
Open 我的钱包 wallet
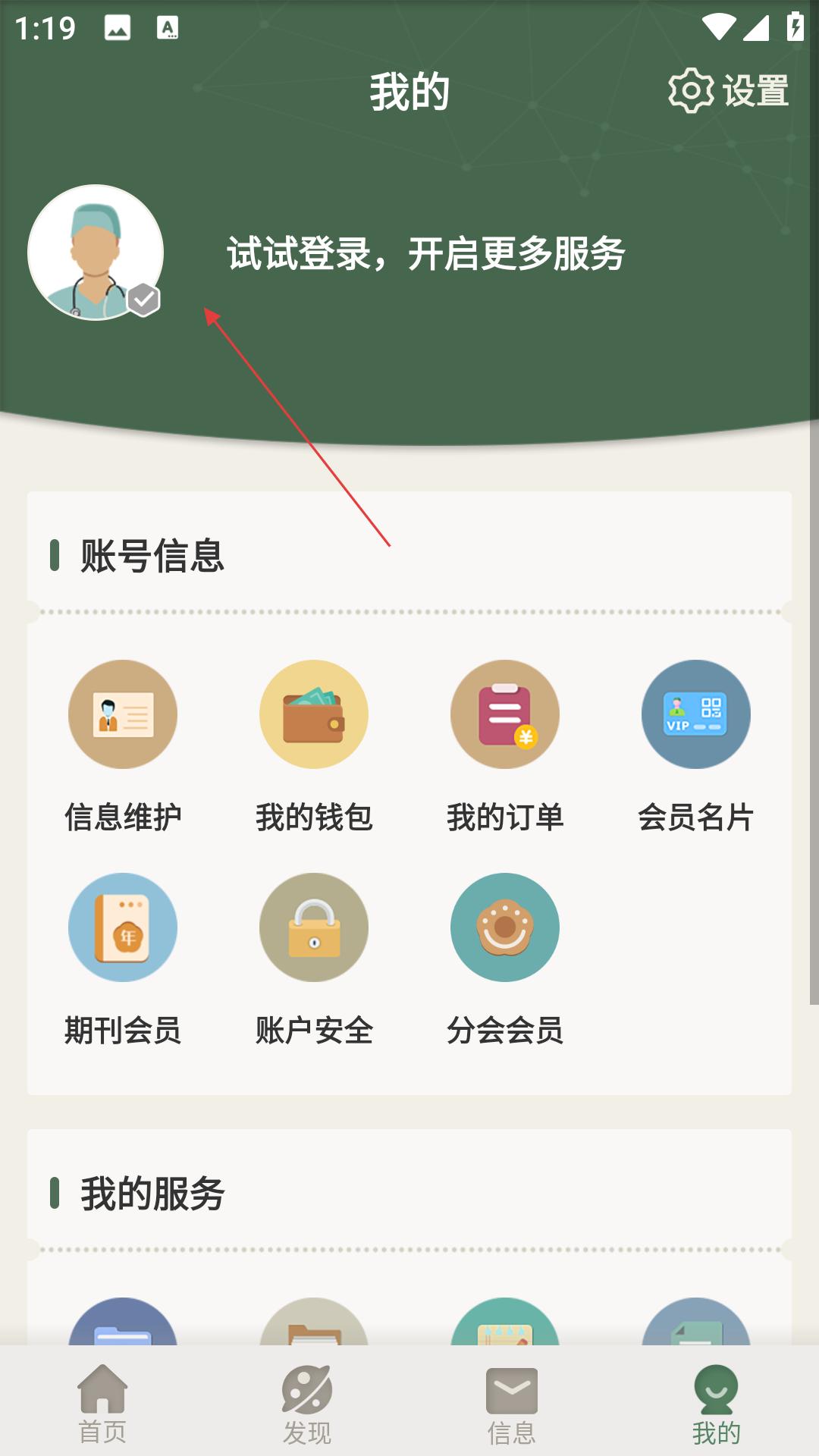point(314,746)
